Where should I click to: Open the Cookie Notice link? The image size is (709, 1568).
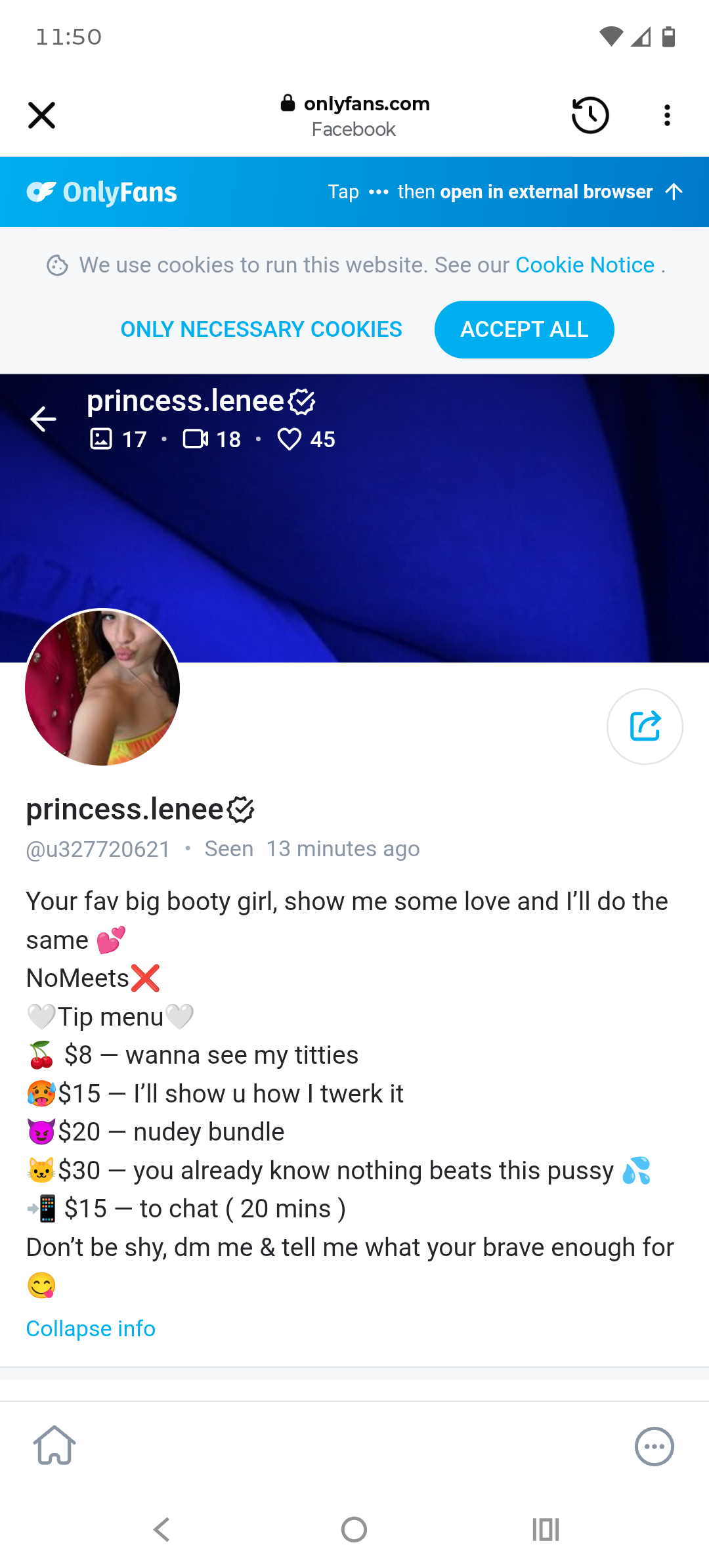tap(584, 265)
